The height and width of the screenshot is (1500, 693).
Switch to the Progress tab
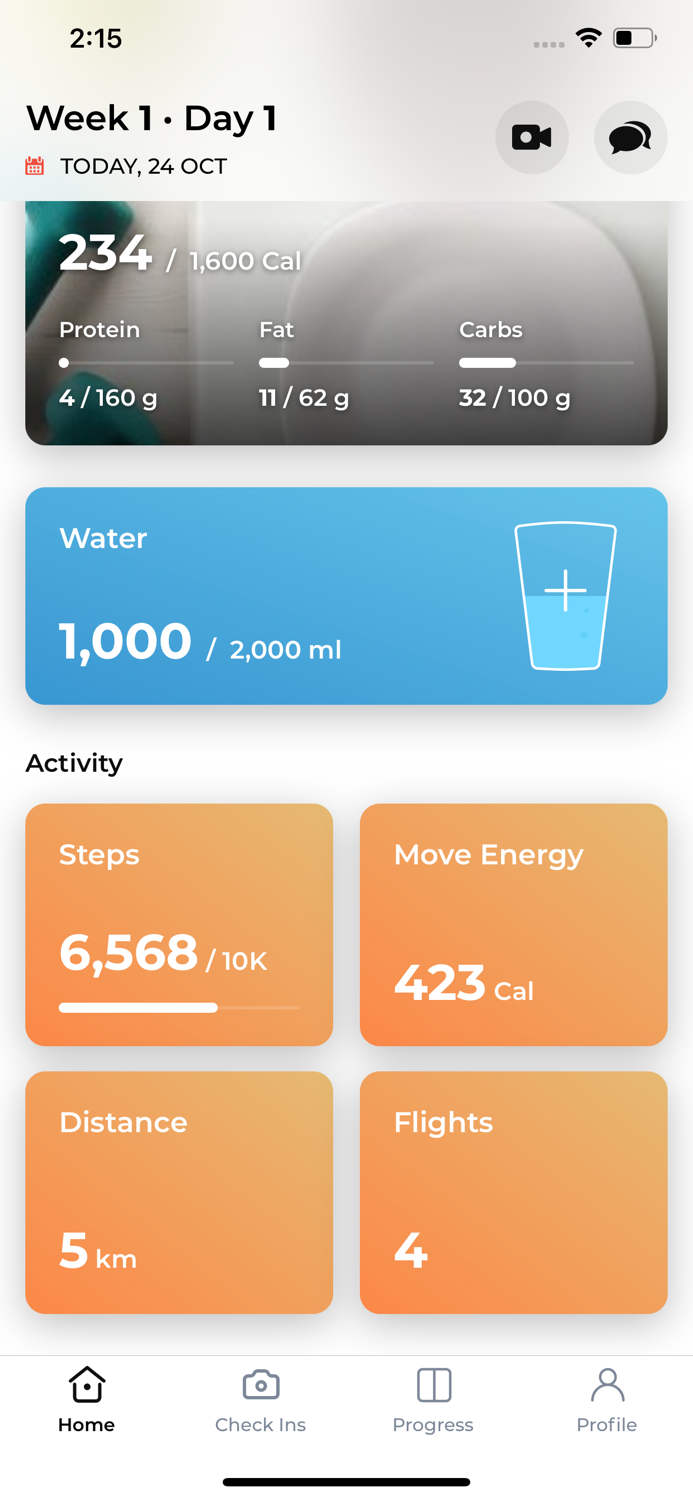click(x=433, y=1400)
